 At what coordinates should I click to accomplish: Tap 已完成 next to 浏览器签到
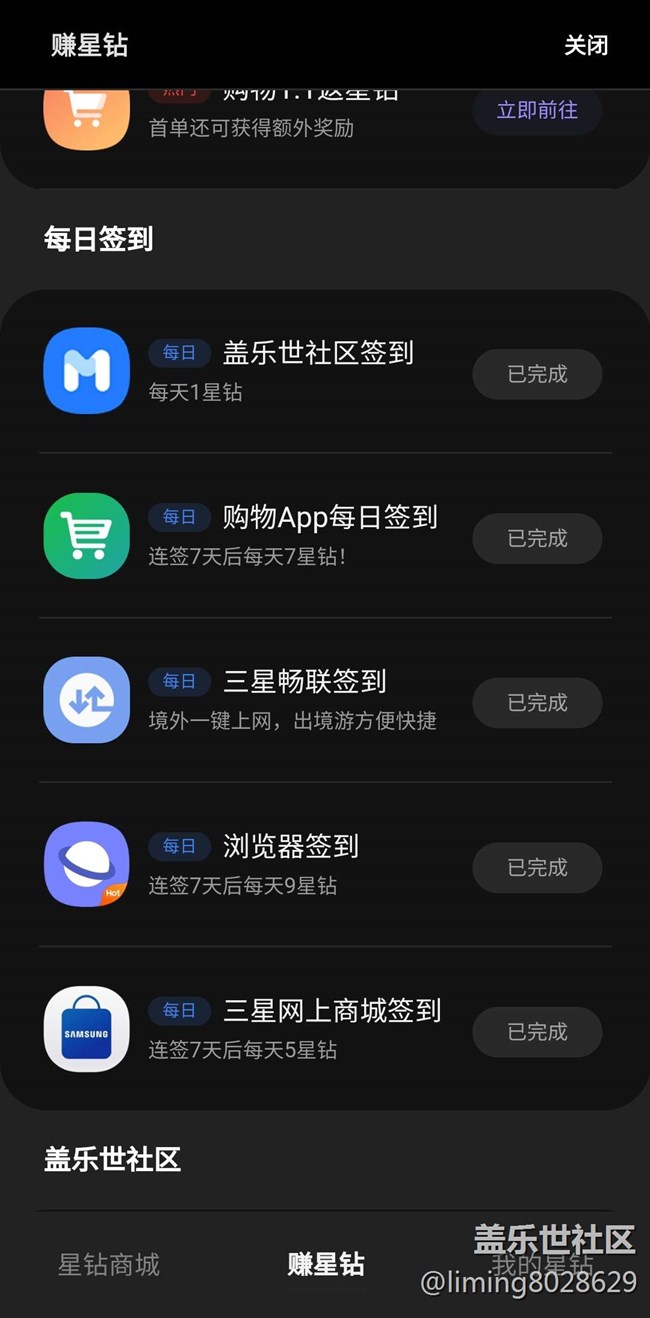537,867
